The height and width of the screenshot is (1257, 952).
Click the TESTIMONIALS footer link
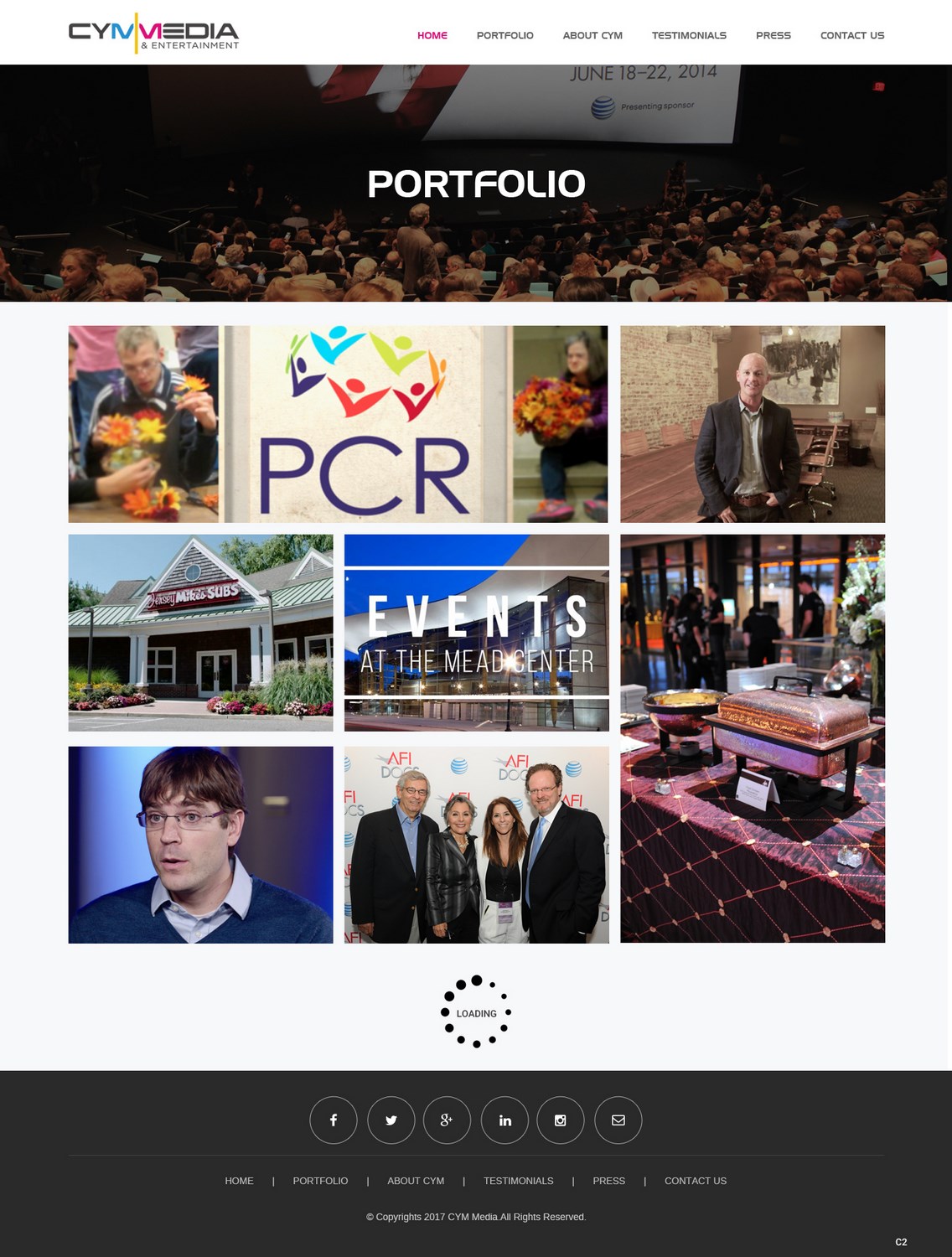coord(518,1181)
